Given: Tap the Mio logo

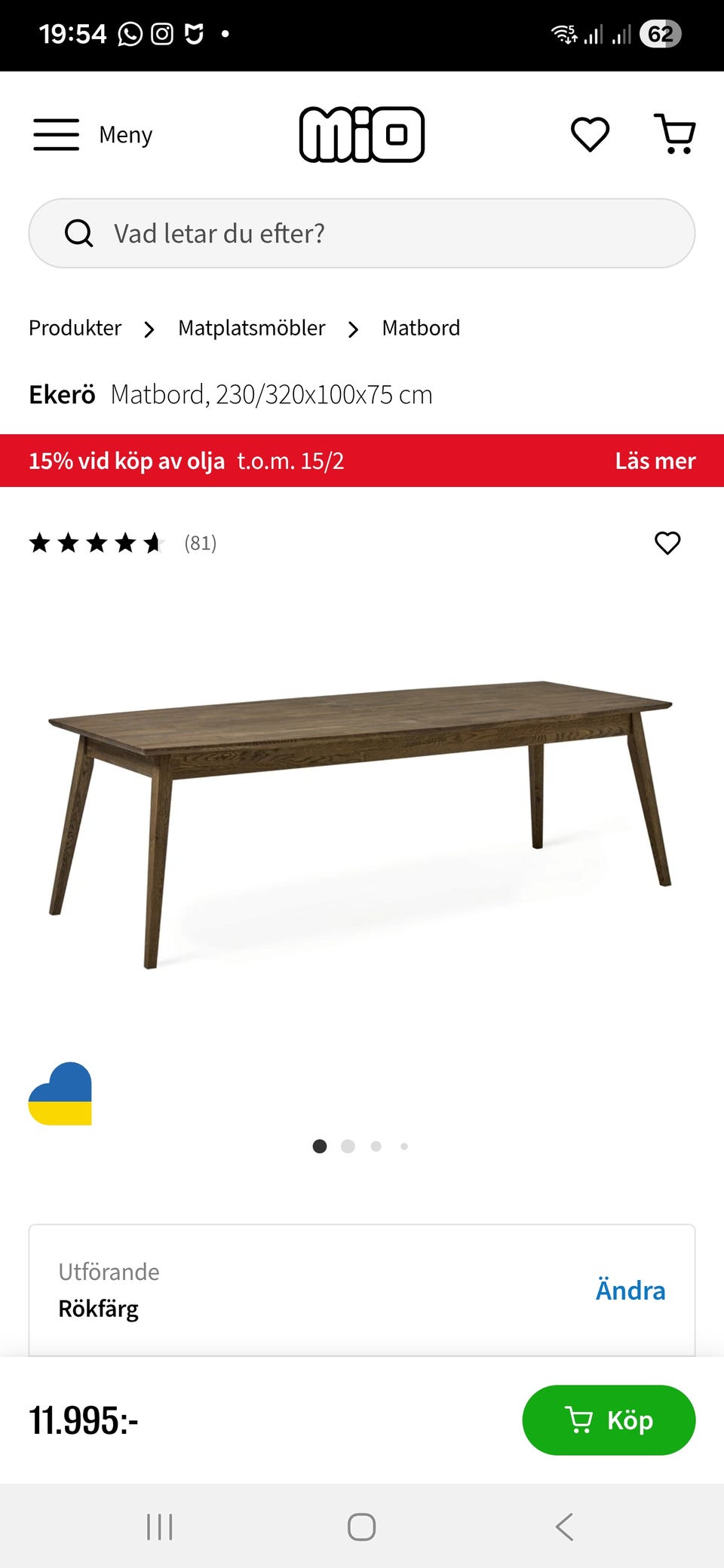Looking at the screenshot, I should coord(362,133).
